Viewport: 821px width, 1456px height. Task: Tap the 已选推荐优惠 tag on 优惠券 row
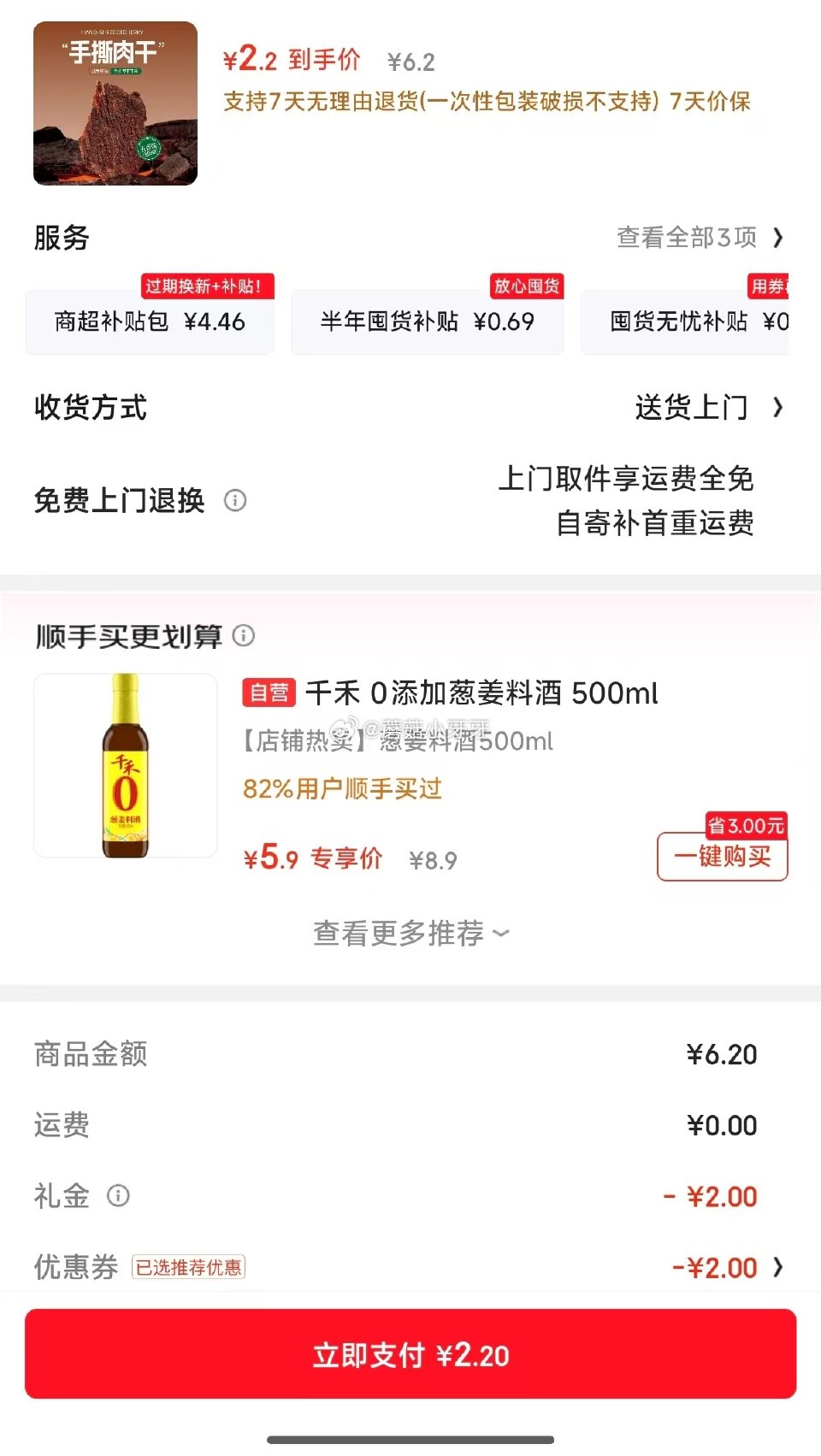(x=189, y=1268)
